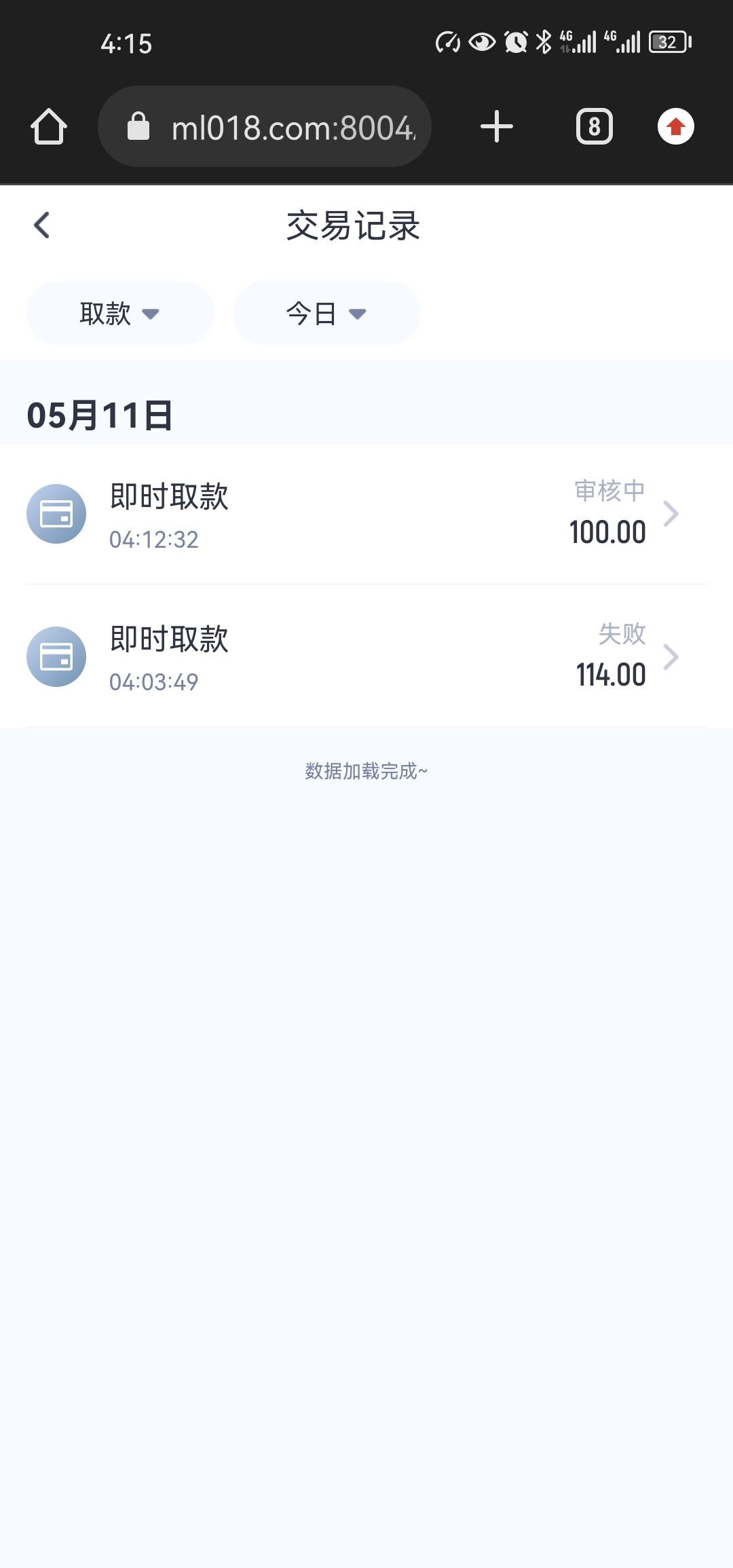This screenshot has width=733, height=1568.
Task: Tap the browser home button
Action: (x=49, y=127)
